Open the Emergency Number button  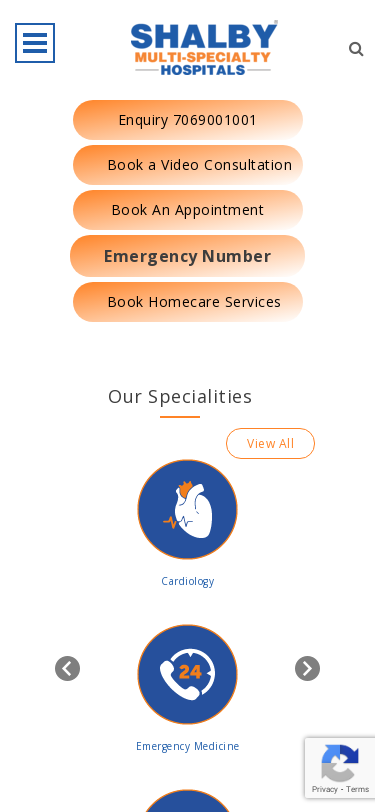point(188,256)
